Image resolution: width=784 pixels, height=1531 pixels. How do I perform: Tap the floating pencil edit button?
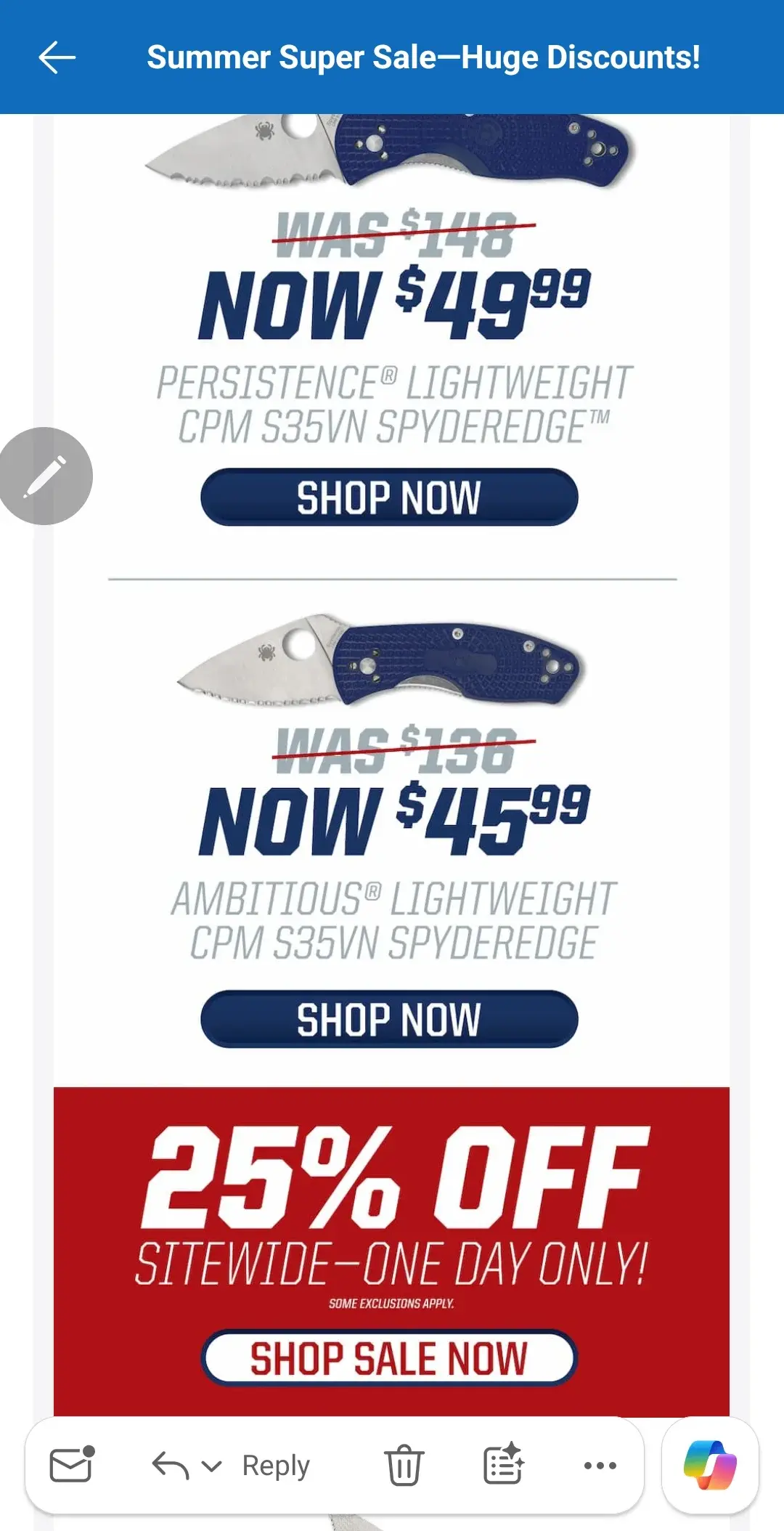[45, 476]
